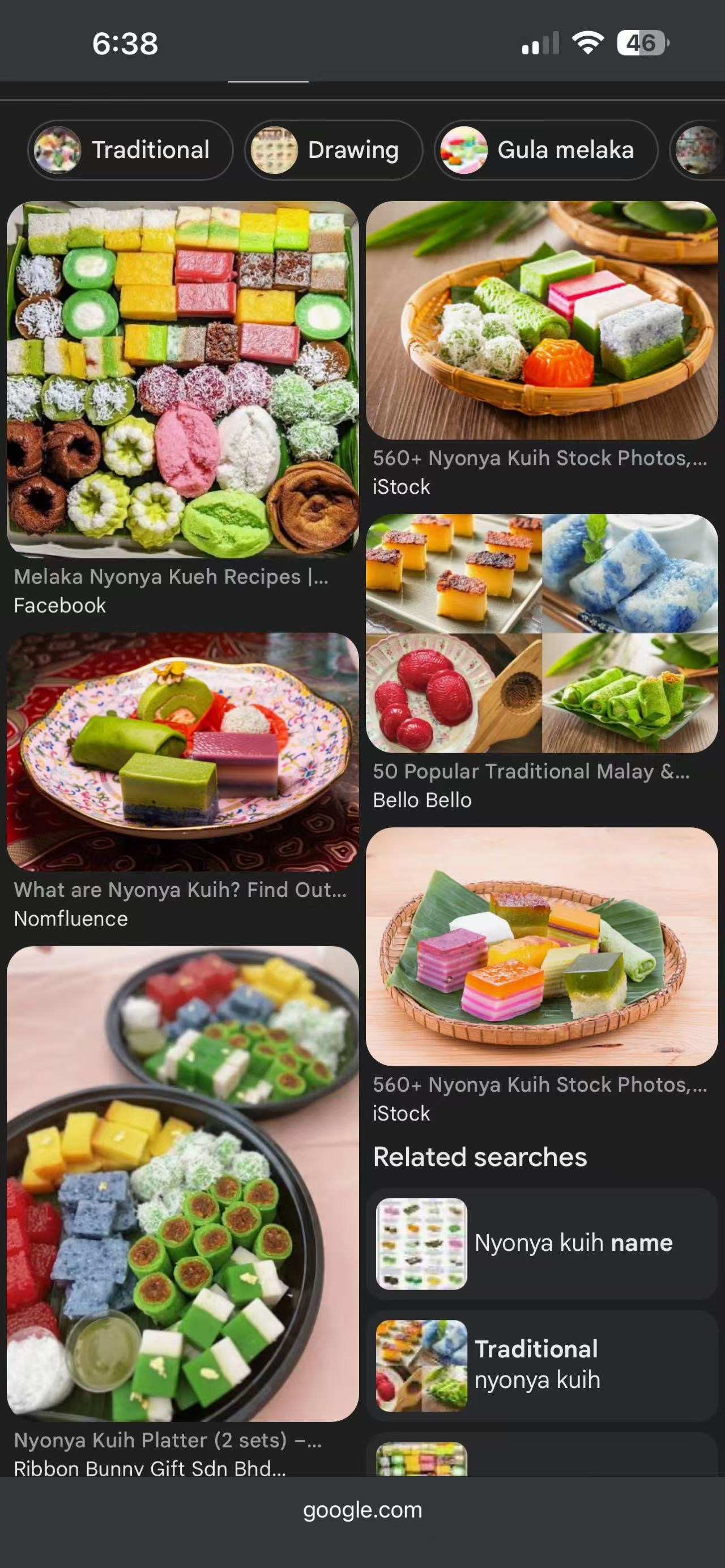725x1568 pixels.
Task: Search related term Traditional nyonya kuih
Action: [x=542, y=1364]
